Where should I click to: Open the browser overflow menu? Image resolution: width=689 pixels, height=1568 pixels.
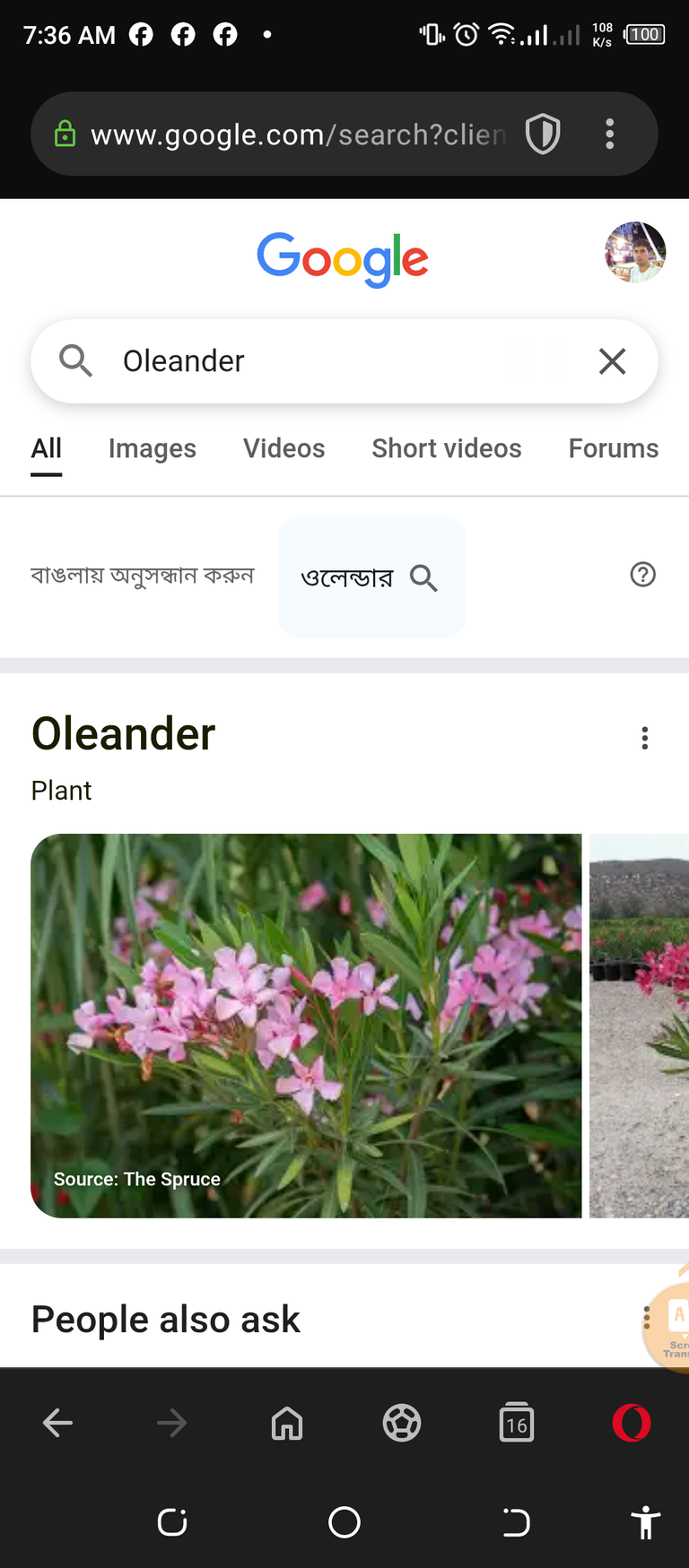tap(610, 134)
